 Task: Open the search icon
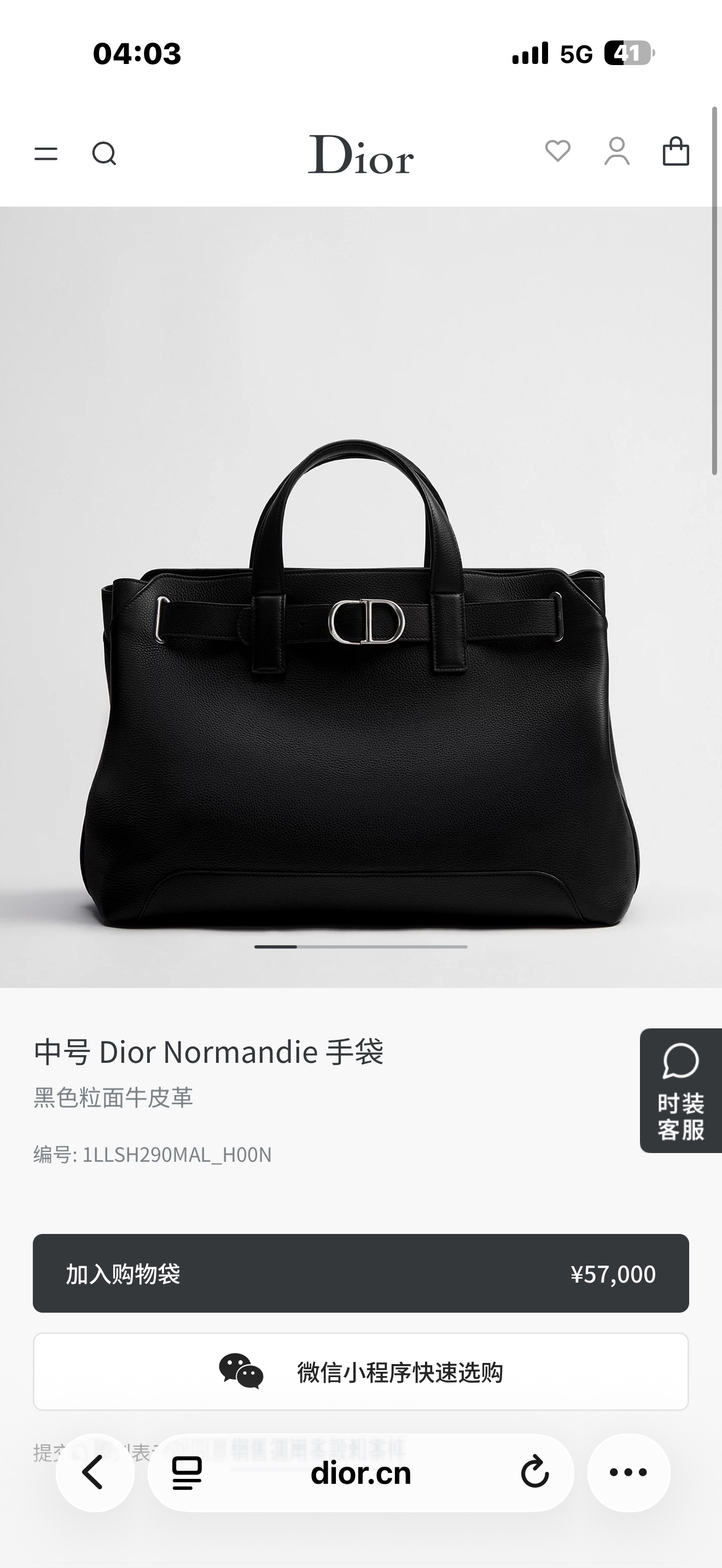(x=104, y=154)
